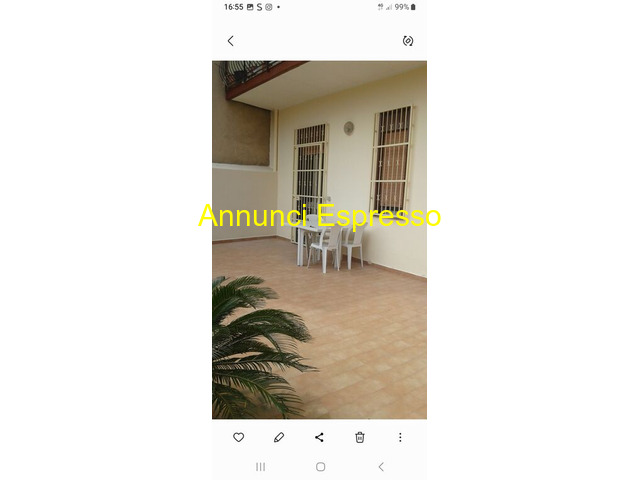
Task: Edit the photo with the pencil icon
Action: coord(279,437)
